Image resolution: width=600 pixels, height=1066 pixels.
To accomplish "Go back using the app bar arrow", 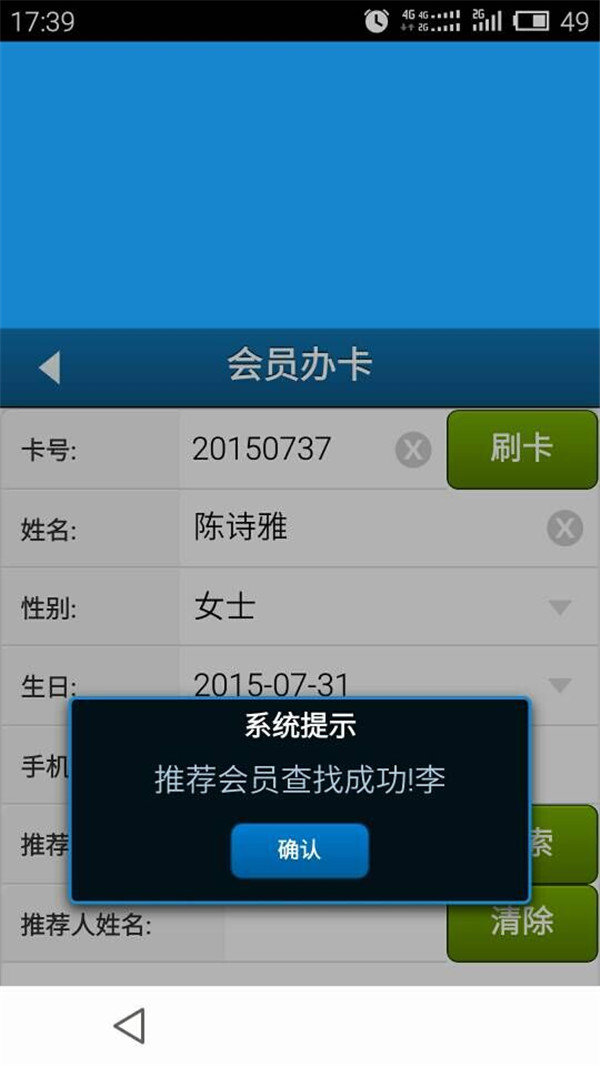I will point(49,367).
